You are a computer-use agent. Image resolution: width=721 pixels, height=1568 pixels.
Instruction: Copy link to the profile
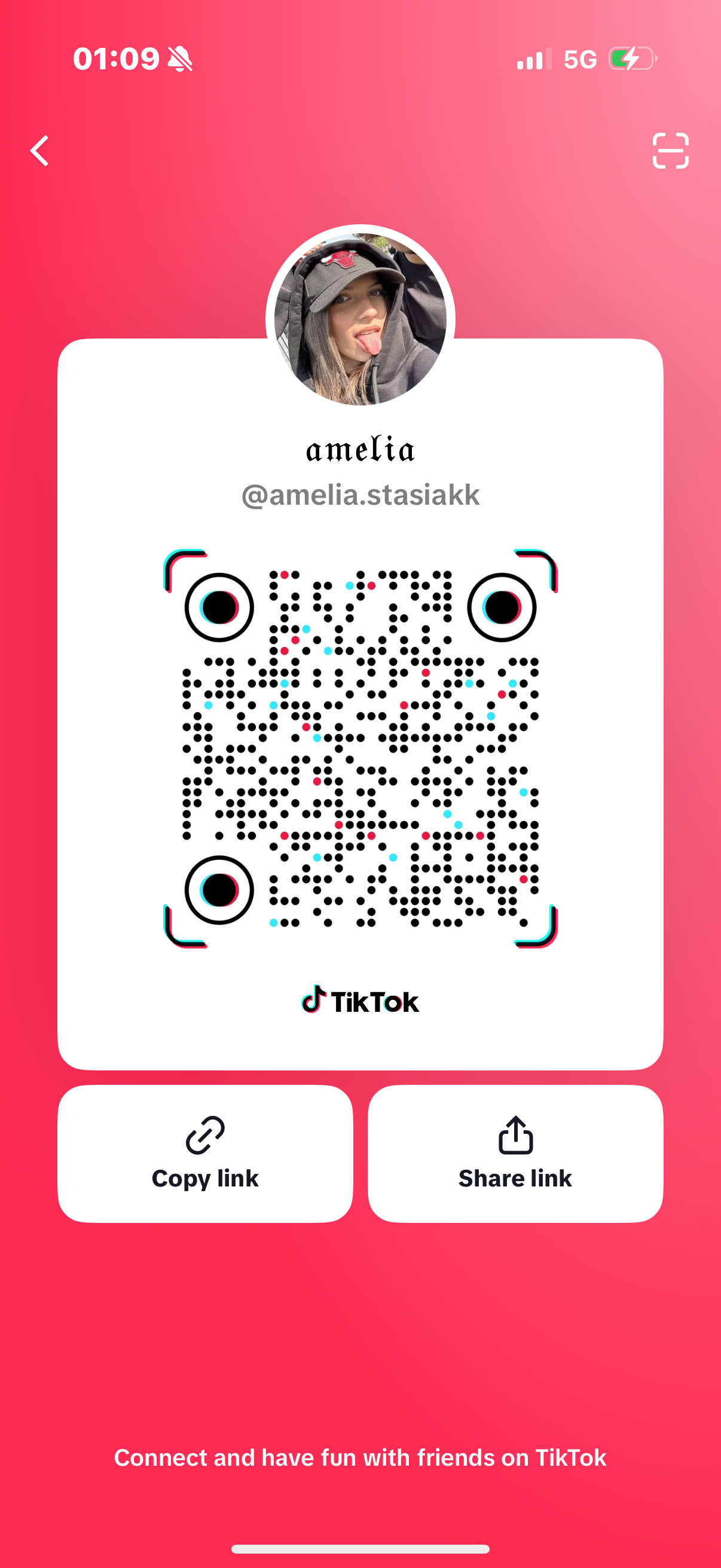pos(205,1154)
